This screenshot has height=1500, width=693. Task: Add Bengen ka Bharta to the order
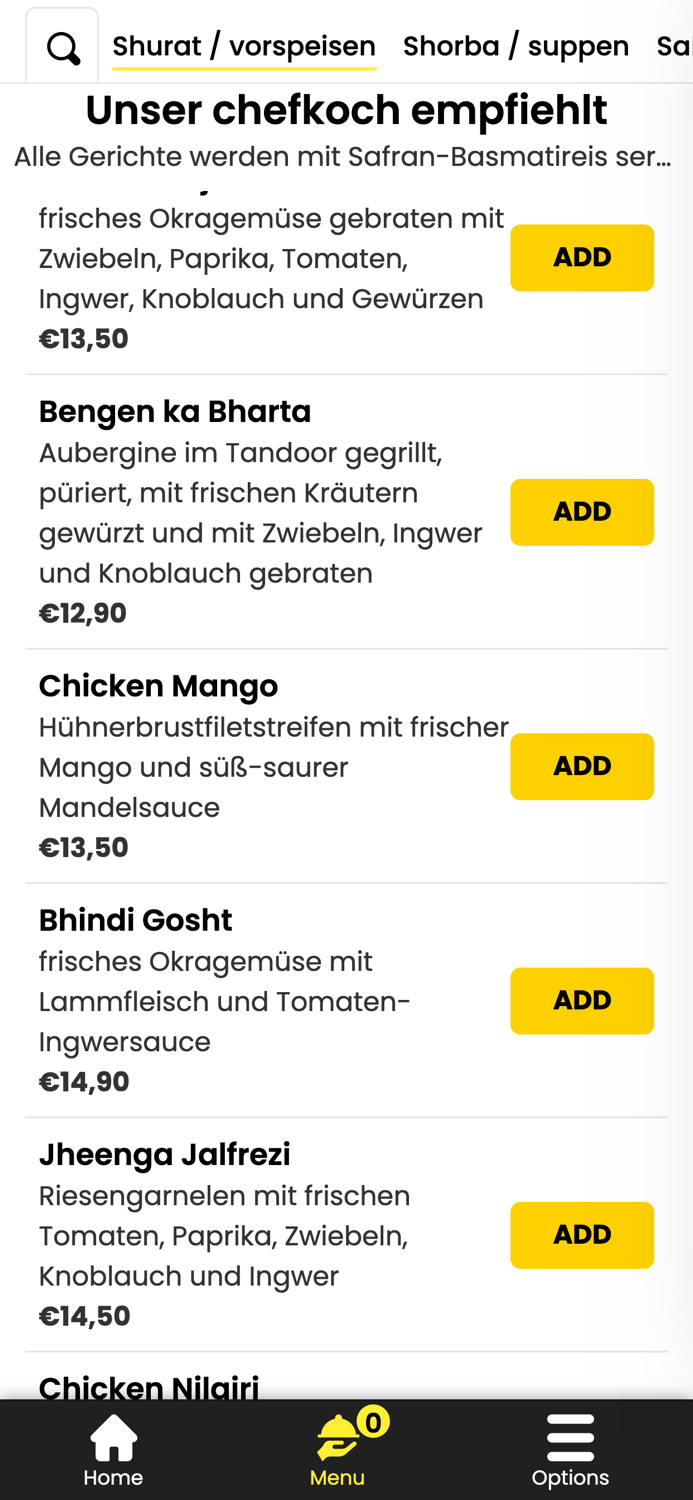(x=582, y=512)
